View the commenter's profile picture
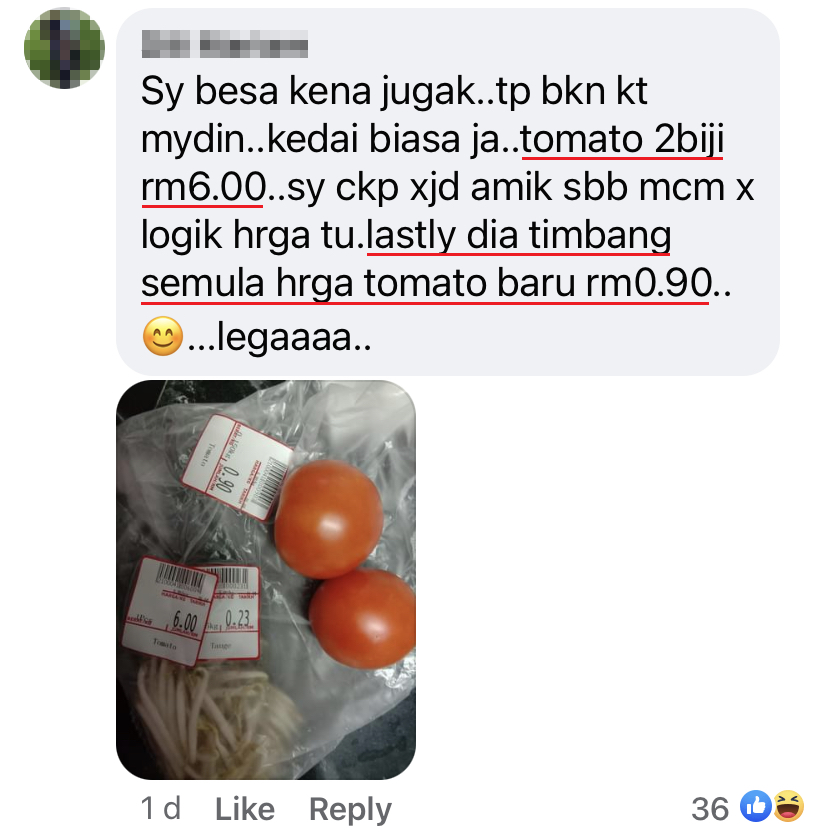Viewport: 828px width, 834px height. pos(64,48)
